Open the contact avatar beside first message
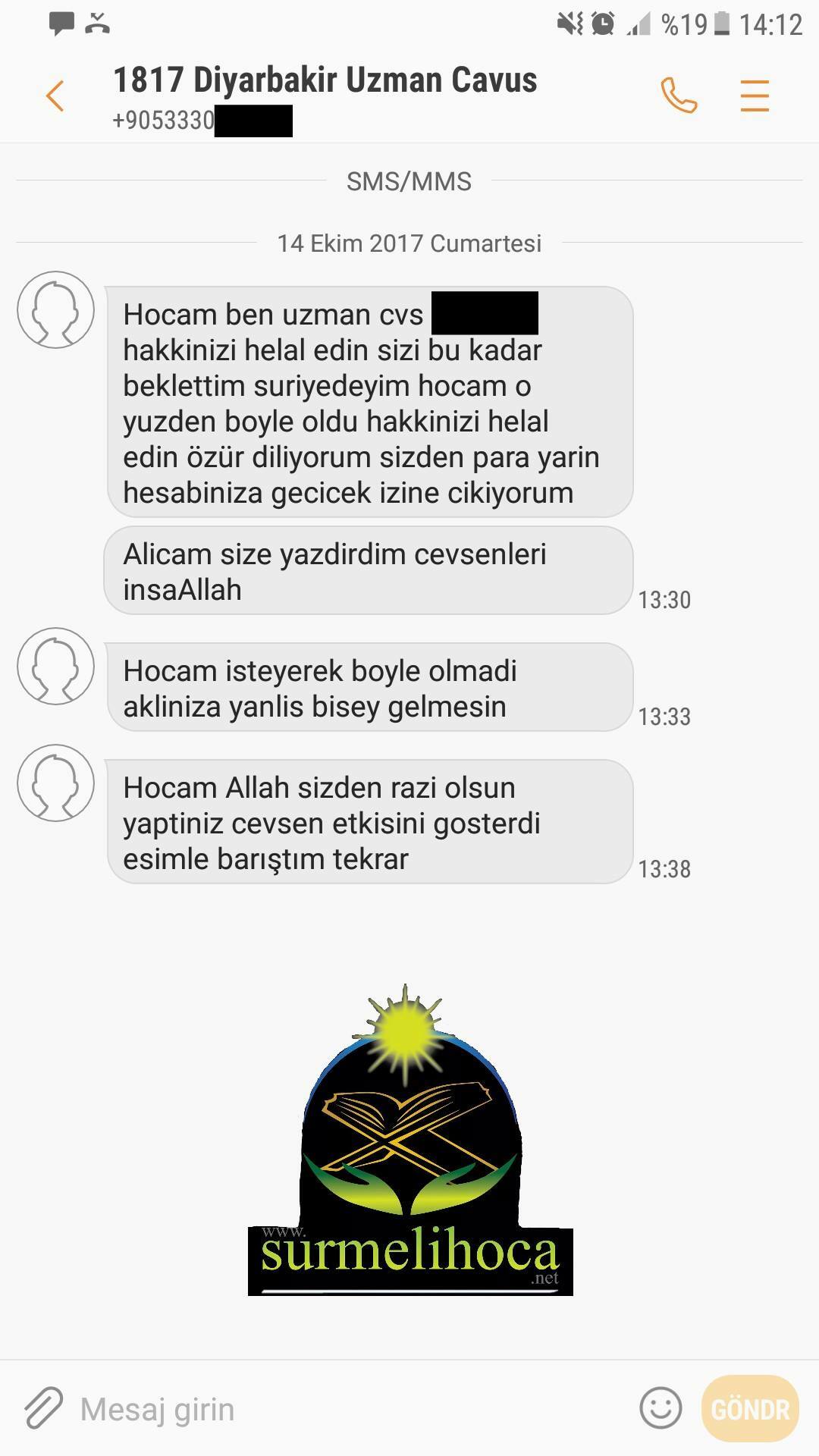 pyautogui.click(x=55, y=310)
